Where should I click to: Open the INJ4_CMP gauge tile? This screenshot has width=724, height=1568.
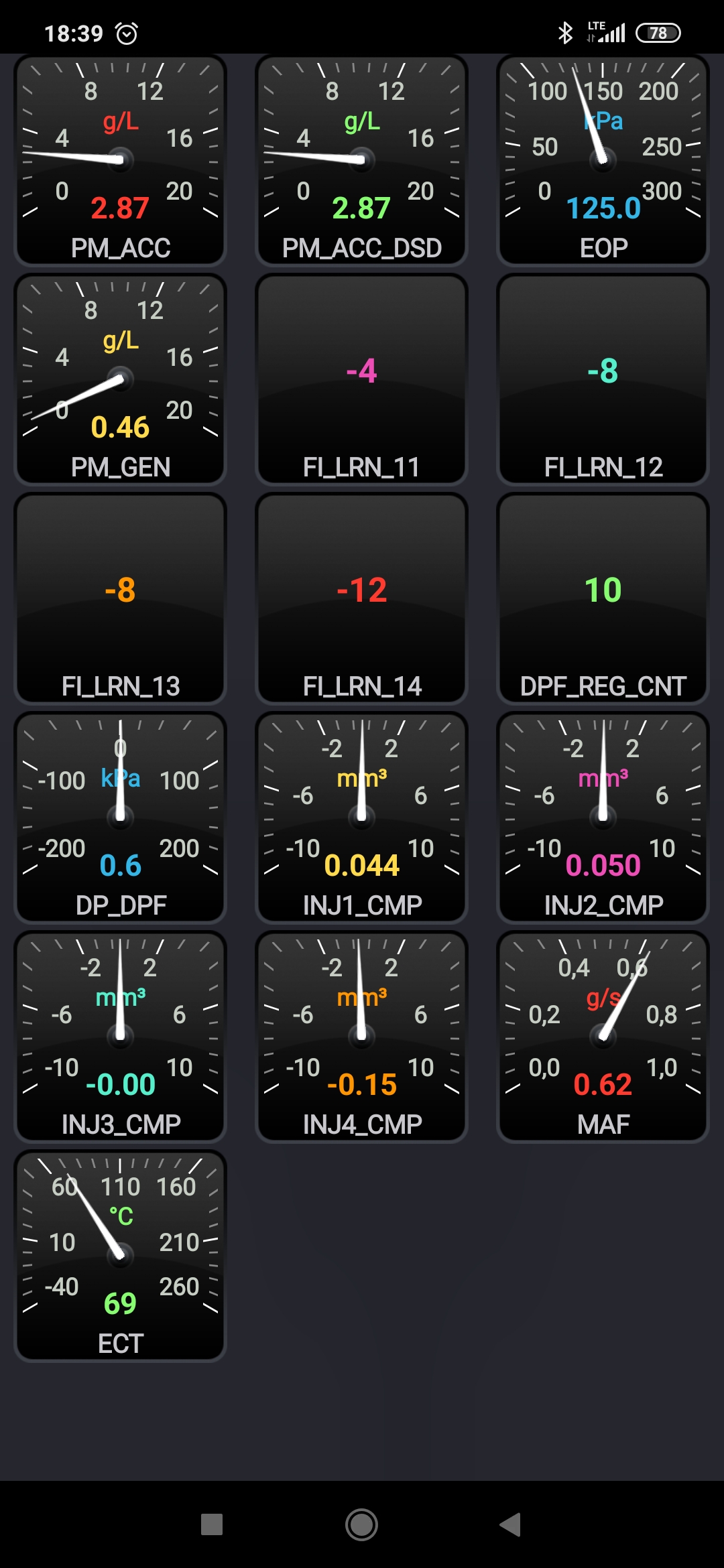[362, 1037]
